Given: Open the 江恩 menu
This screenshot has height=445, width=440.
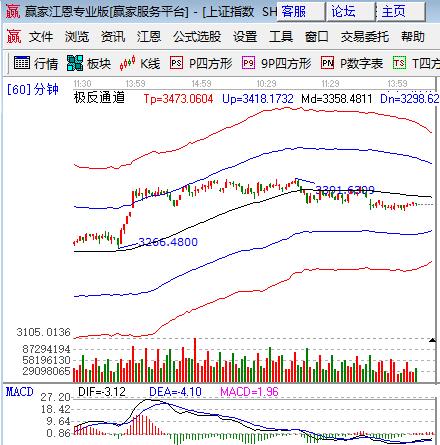Looking at the screenshot, I should (149, 36).
